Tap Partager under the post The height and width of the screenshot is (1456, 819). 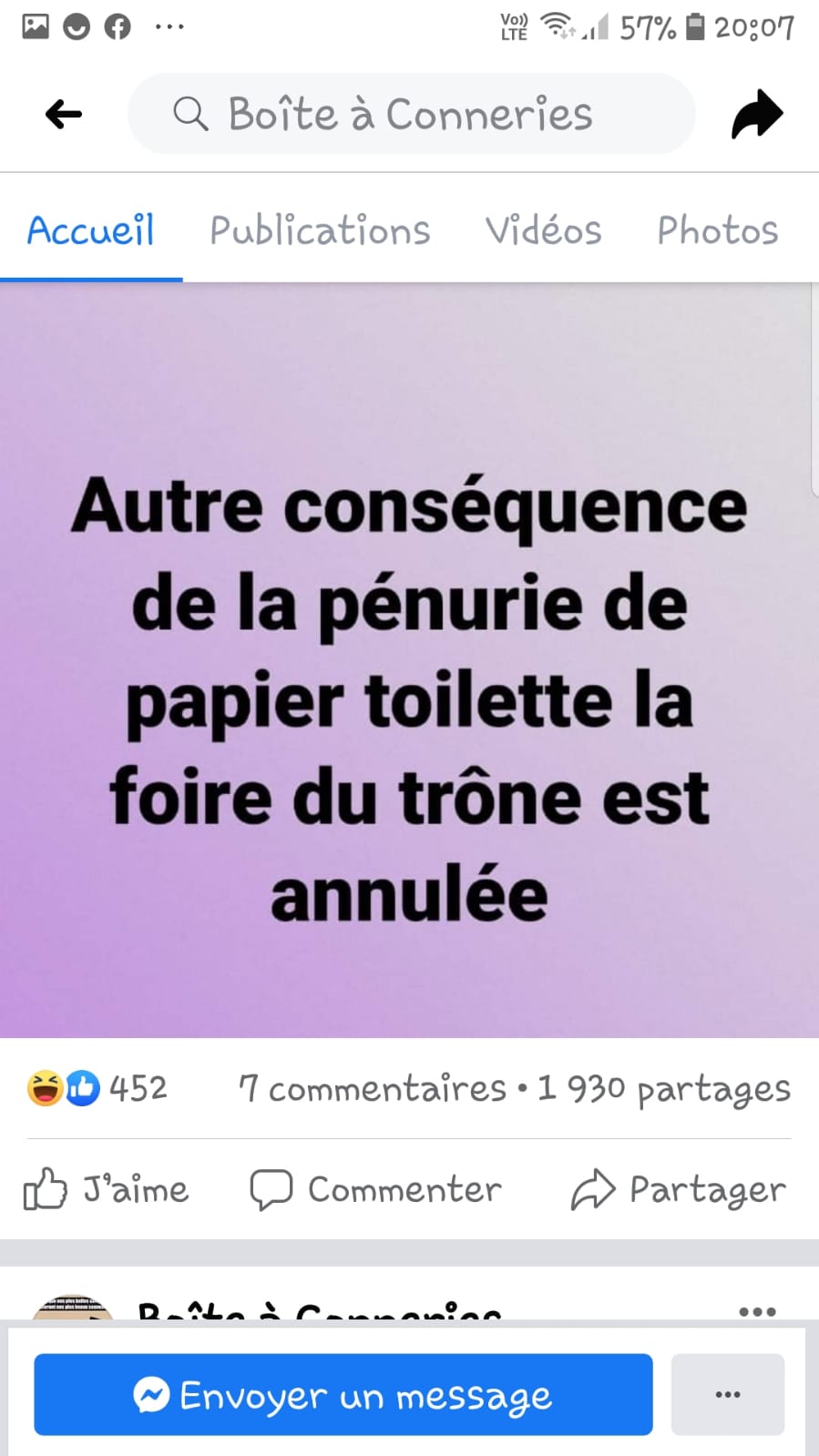pyautogui.click(x=679, y=1189)
